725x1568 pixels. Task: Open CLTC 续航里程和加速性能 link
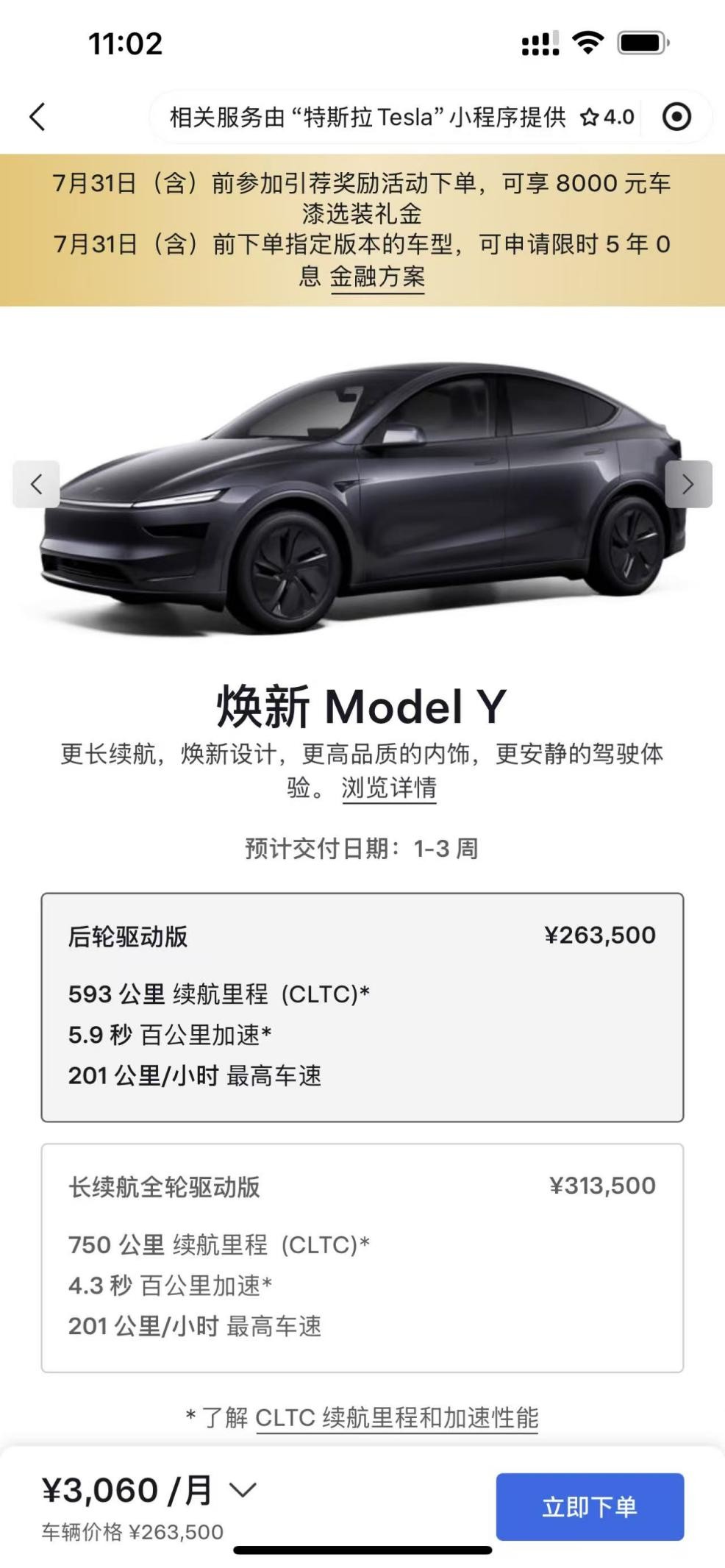point(396,1417)
